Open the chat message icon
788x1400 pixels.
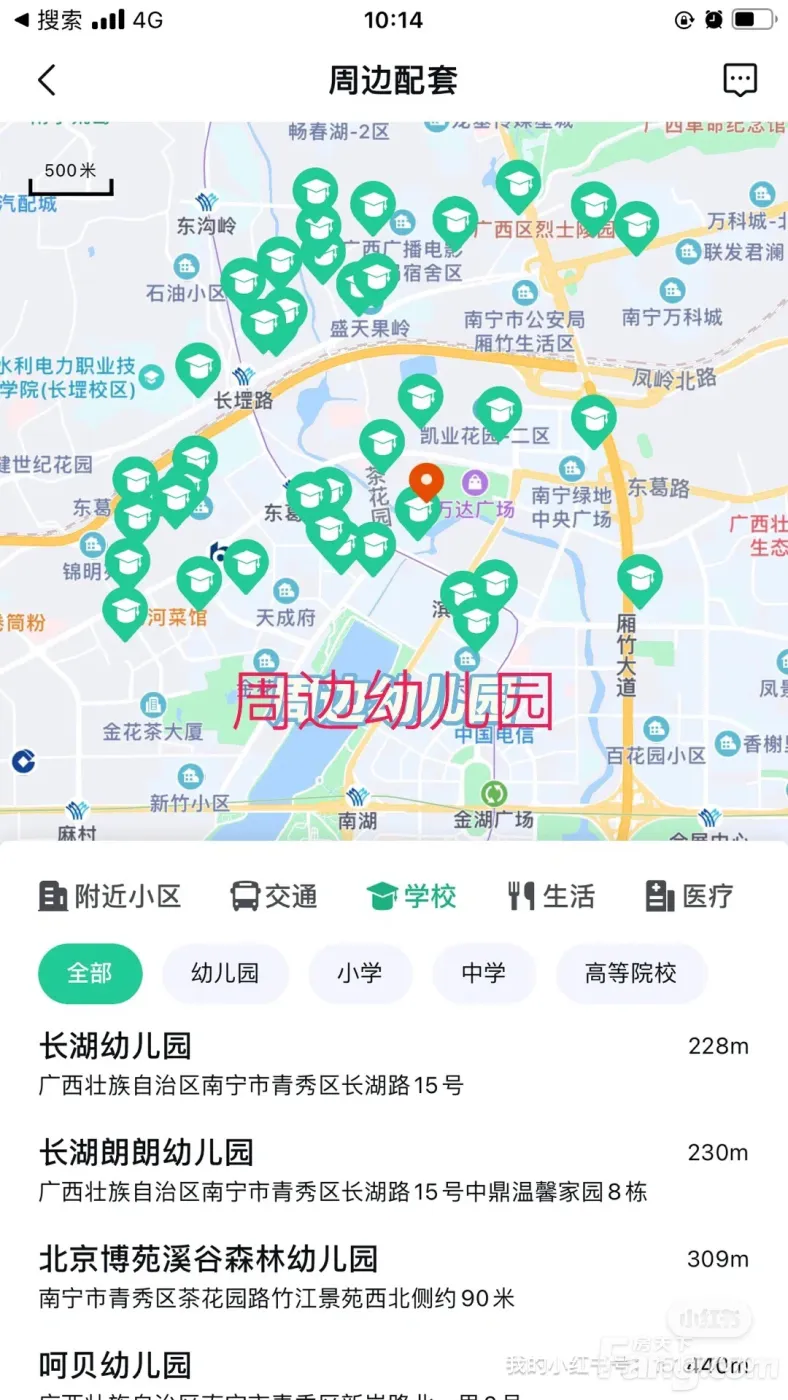pos(740,80)
